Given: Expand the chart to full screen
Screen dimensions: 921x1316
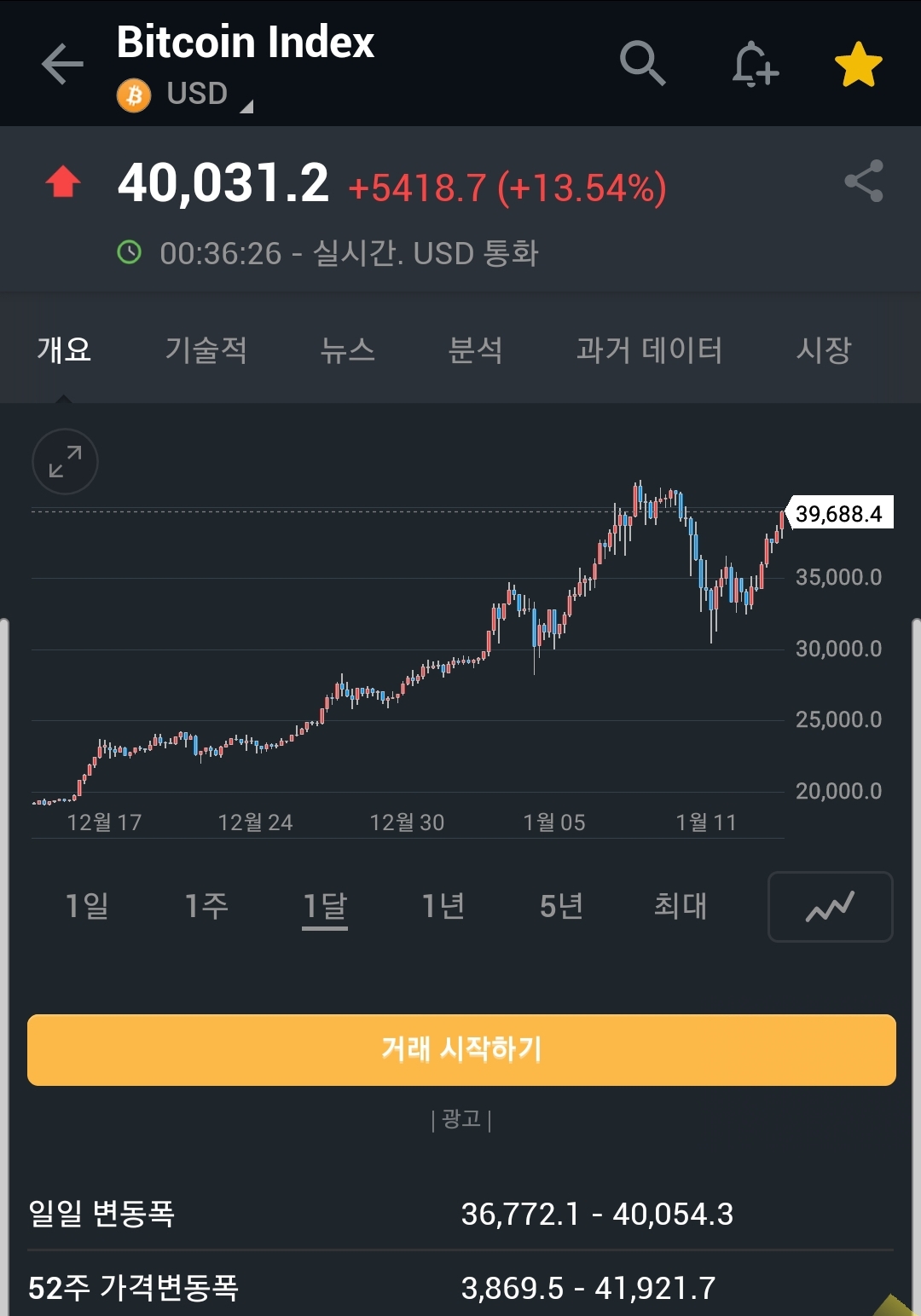Looking at the screenshot, I should coord(65,461).
